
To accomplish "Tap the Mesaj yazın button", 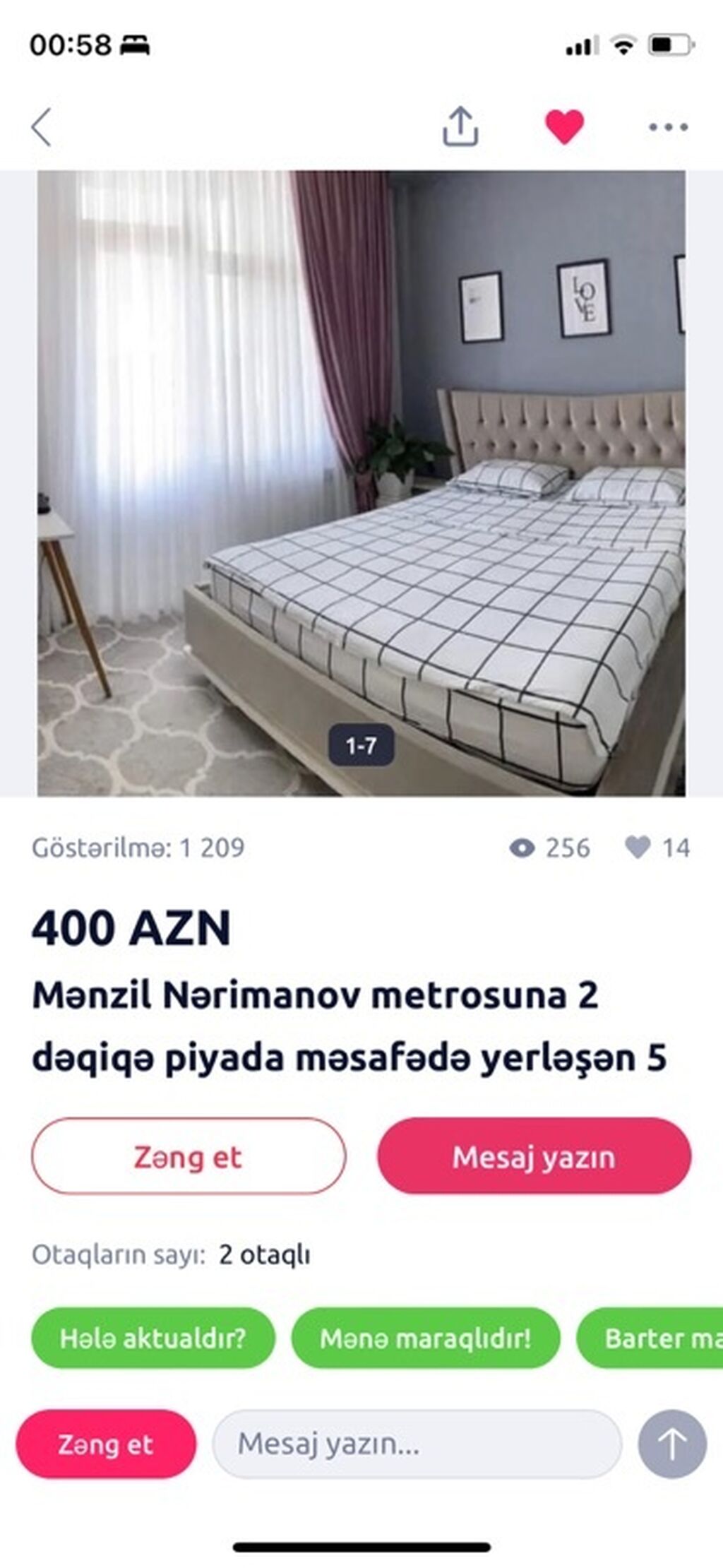I will pyautogui.click(x=534, y=1157).
